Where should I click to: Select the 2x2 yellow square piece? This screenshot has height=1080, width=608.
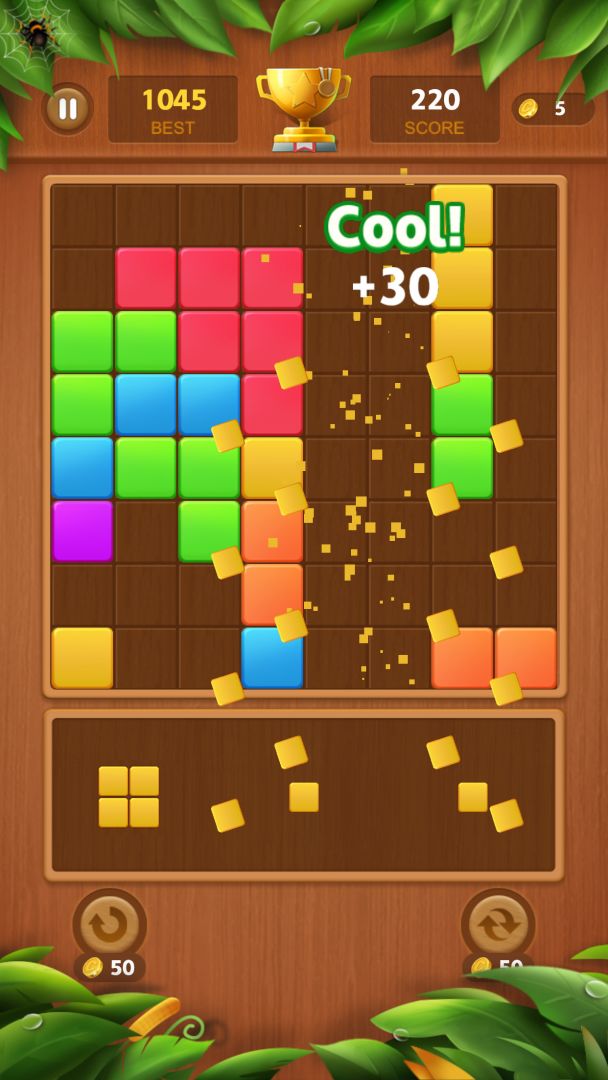[x=129, y=796]
